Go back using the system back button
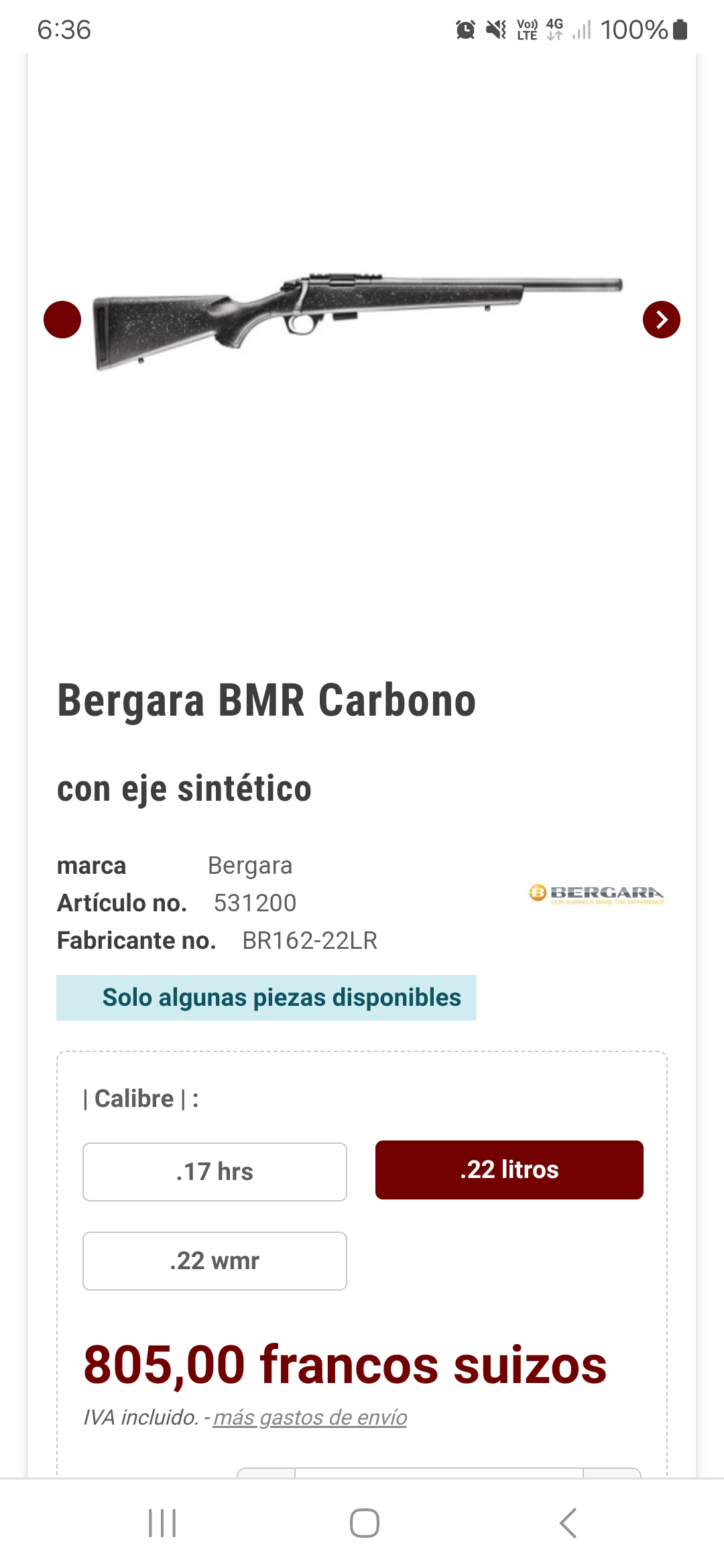Screen dimensions: 724x1568 click(x=568, y=1522)
